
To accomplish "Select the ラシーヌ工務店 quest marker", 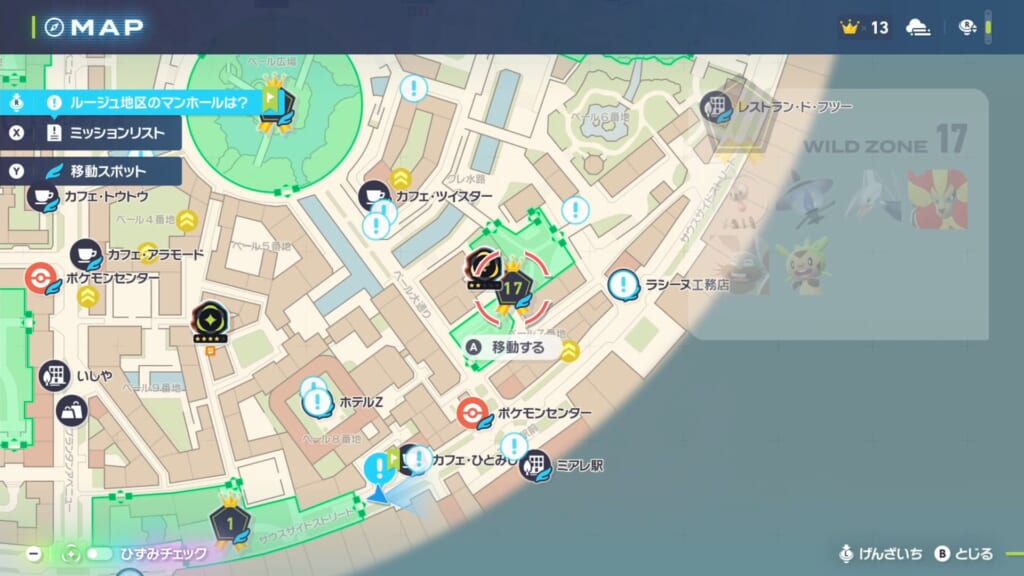I will pyautogui.click(x=624, y=285).
